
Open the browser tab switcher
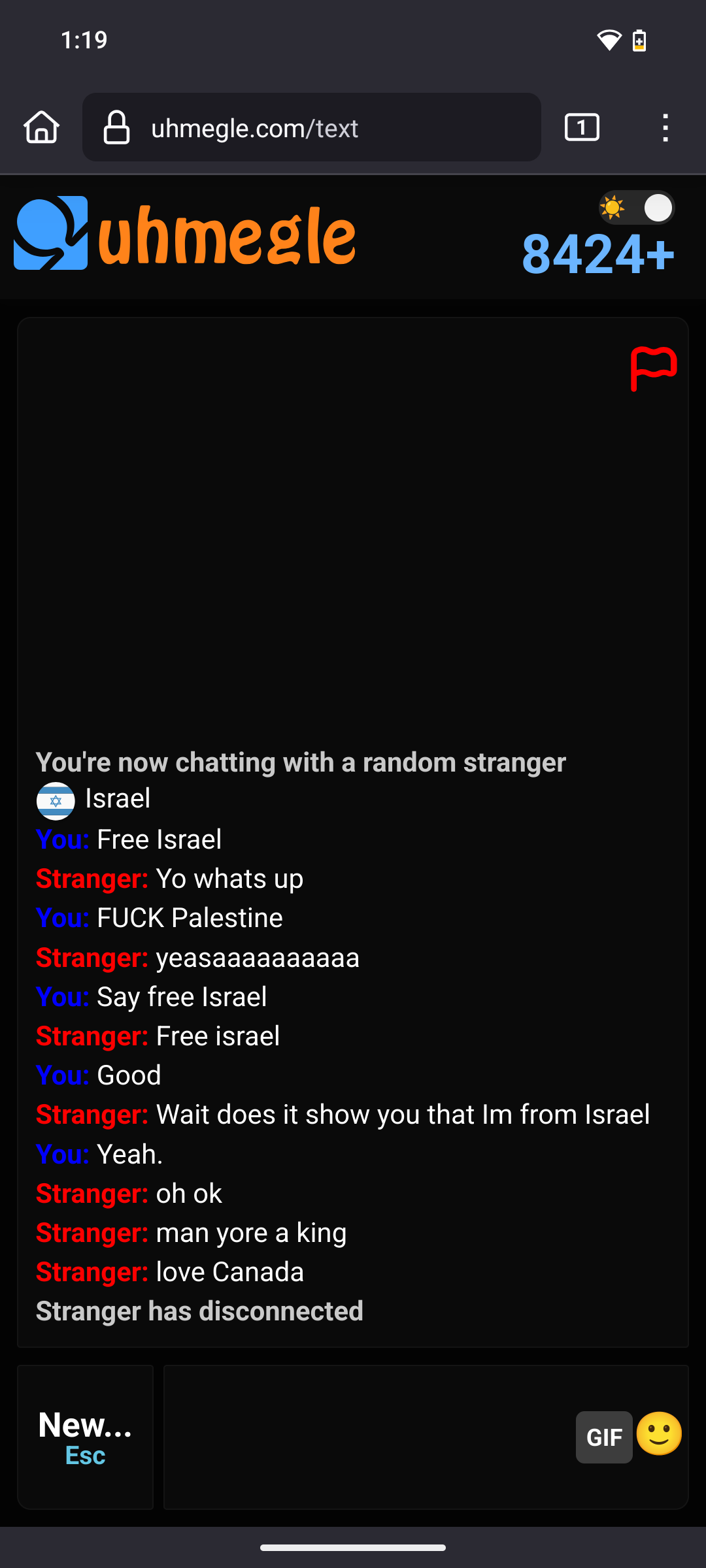click(582, 127)
